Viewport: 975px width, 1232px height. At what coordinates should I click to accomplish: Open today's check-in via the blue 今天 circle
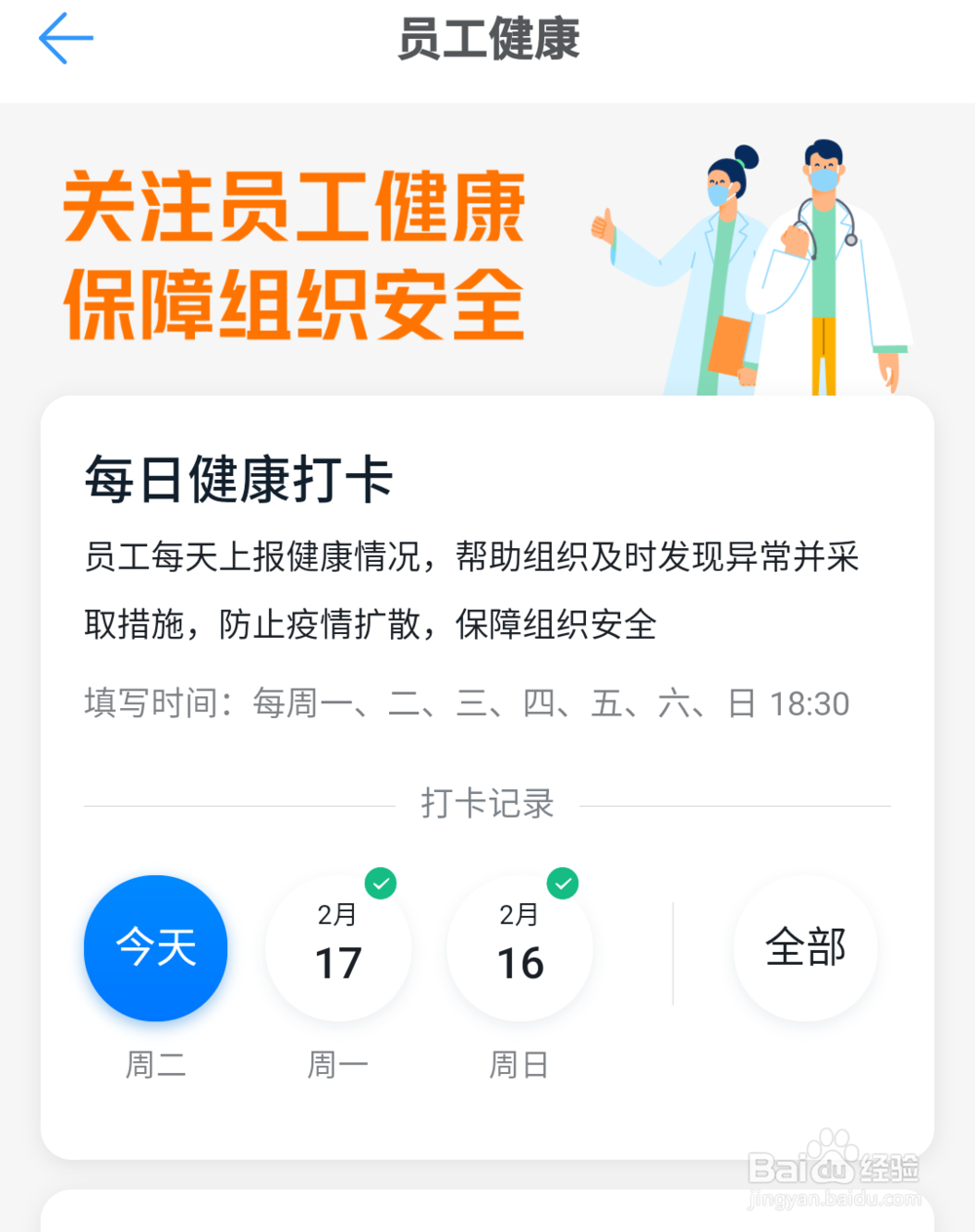pyautogui.click(x=155, y=947)
